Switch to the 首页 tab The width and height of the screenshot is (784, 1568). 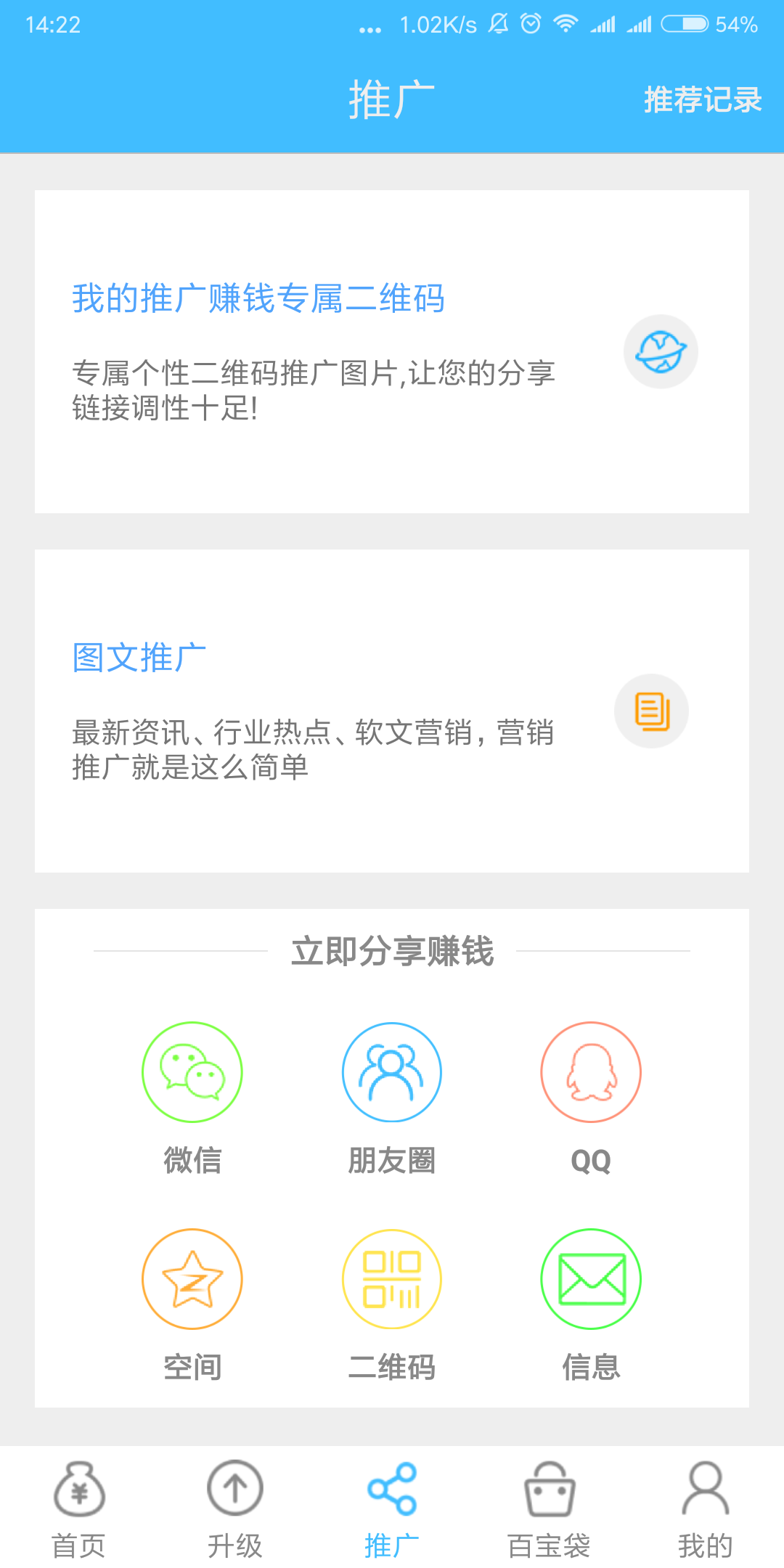78,1517
